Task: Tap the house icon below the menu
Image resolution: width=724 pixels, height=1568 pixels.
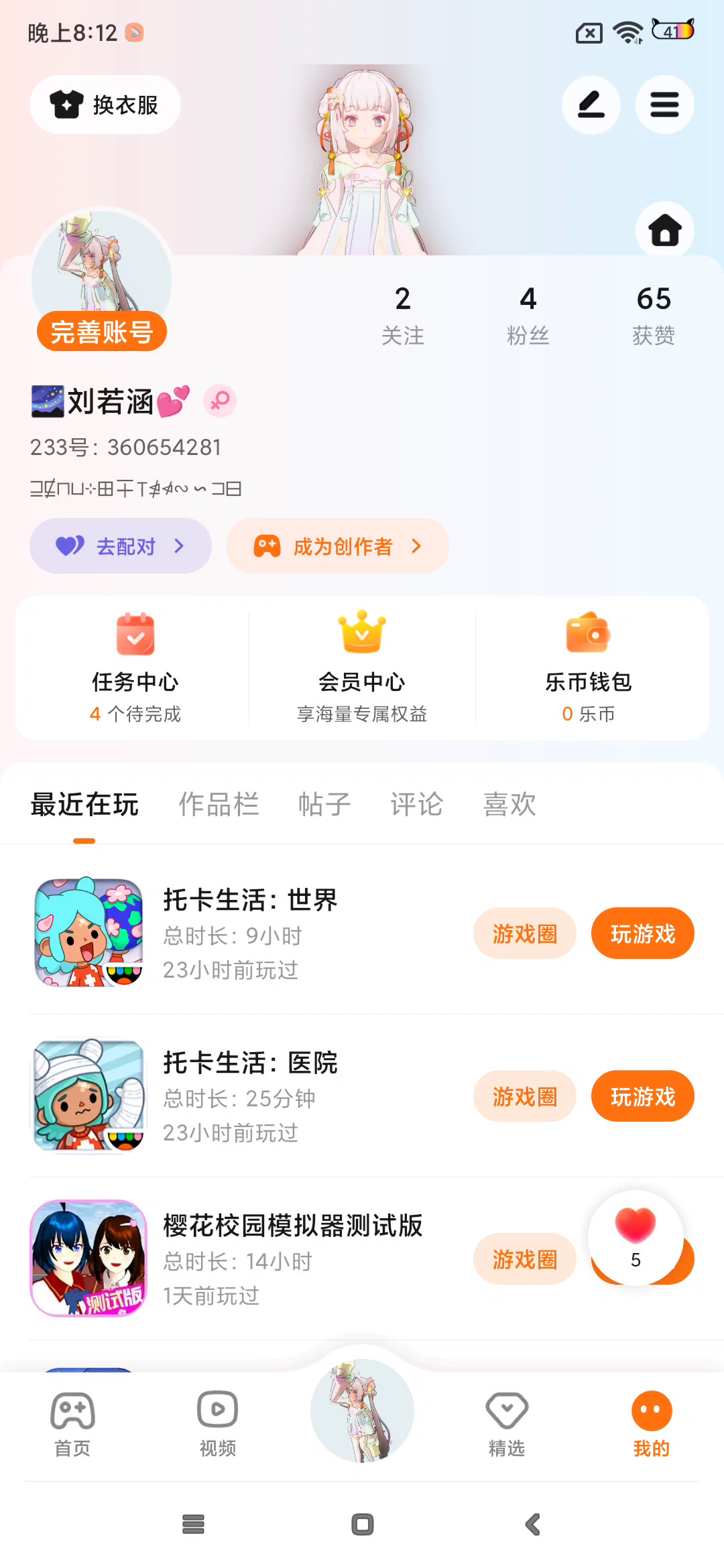Action: coord(664,231)
